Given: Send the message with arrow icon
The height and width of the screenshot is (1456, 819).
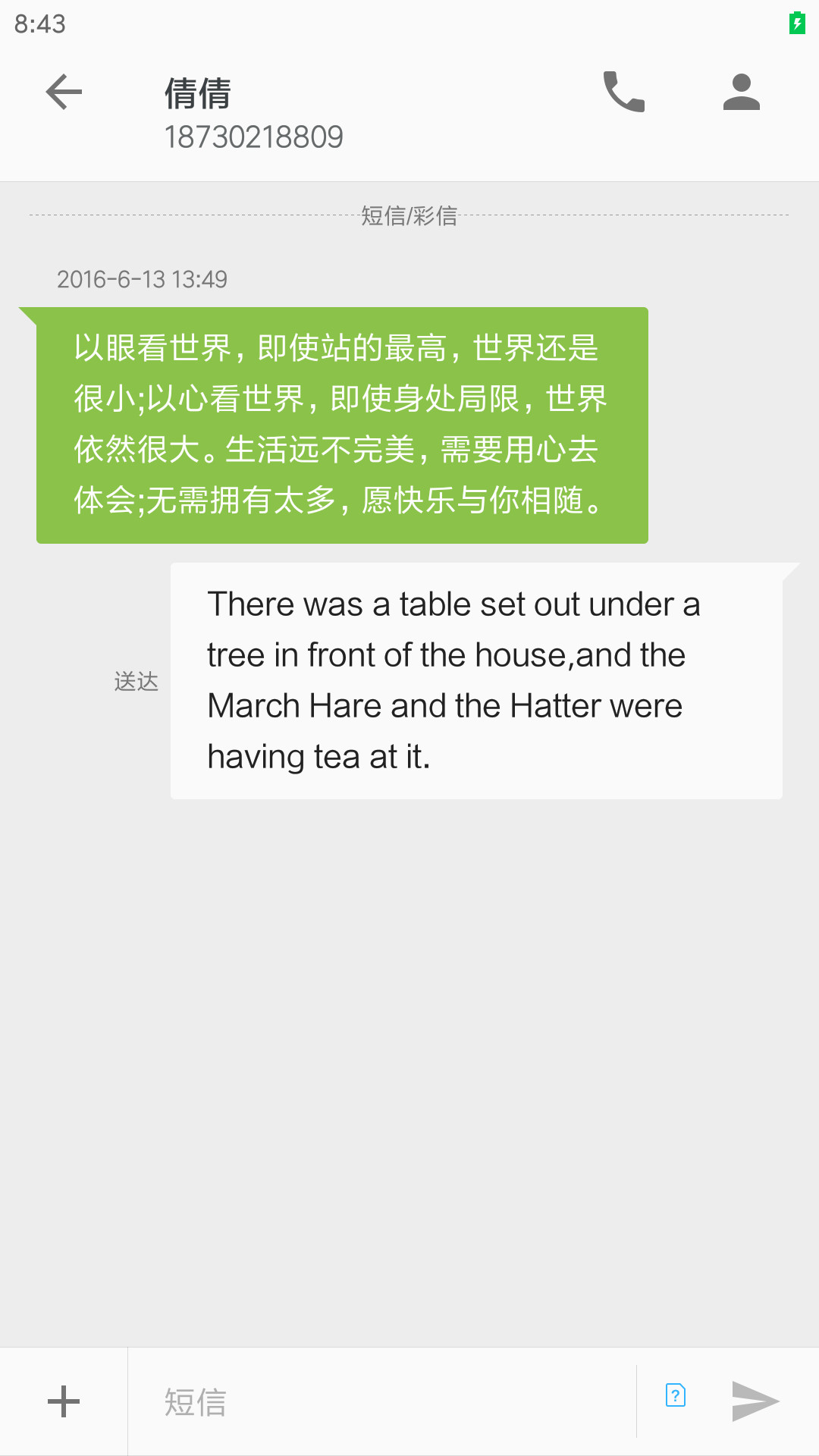Looking at the screenshot, I should click(755, 1401).
